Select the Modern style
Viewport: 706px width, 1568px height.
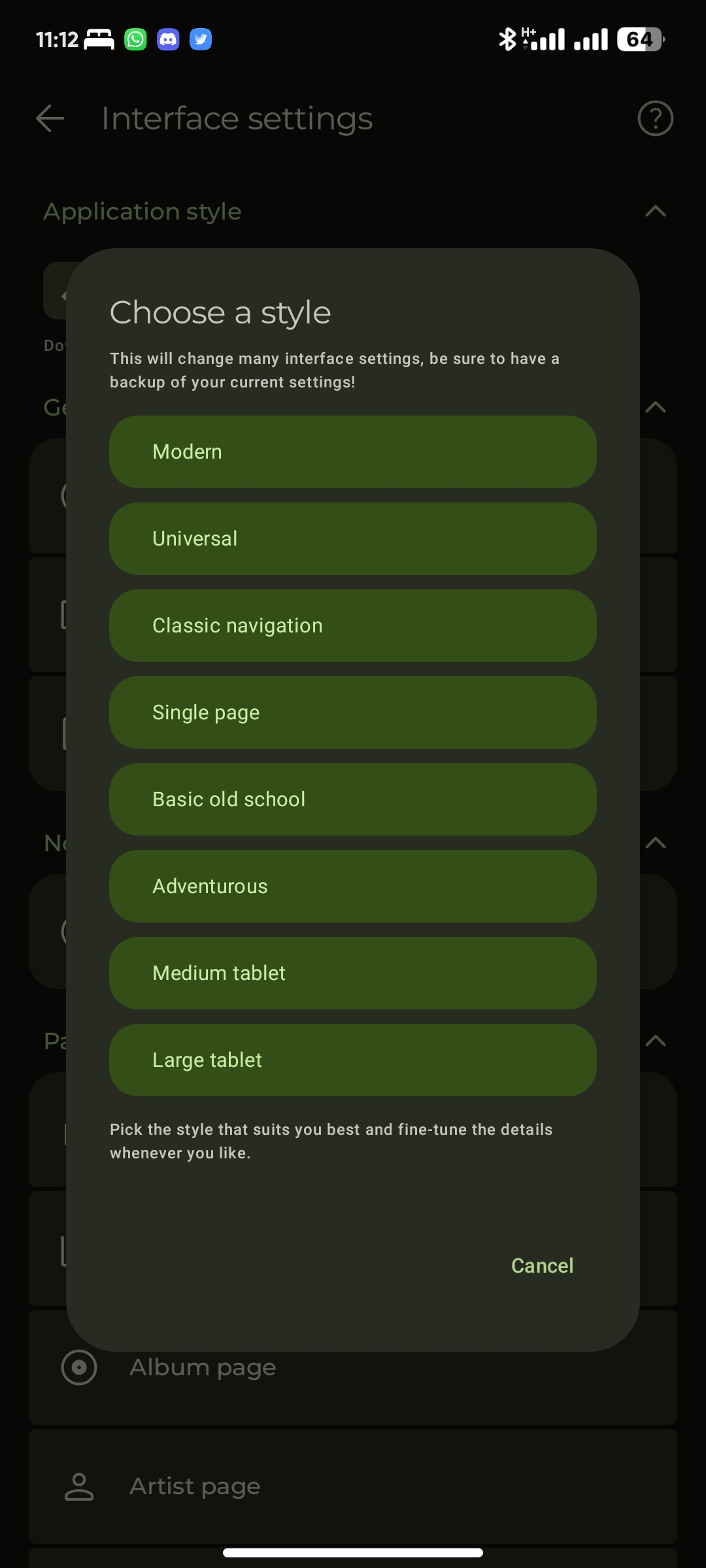(x=353, y=451)
